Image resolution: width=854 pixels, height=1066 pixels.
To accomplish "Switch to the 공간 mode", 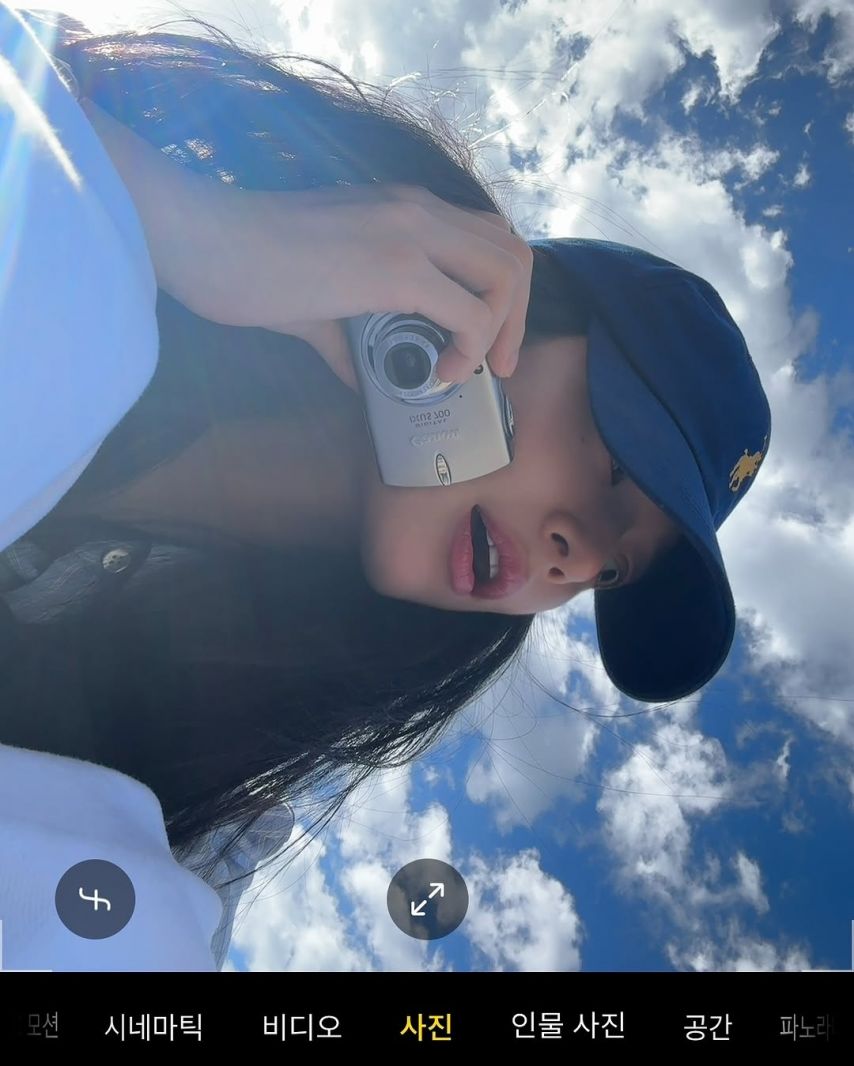I will [x=707, y=1026].
